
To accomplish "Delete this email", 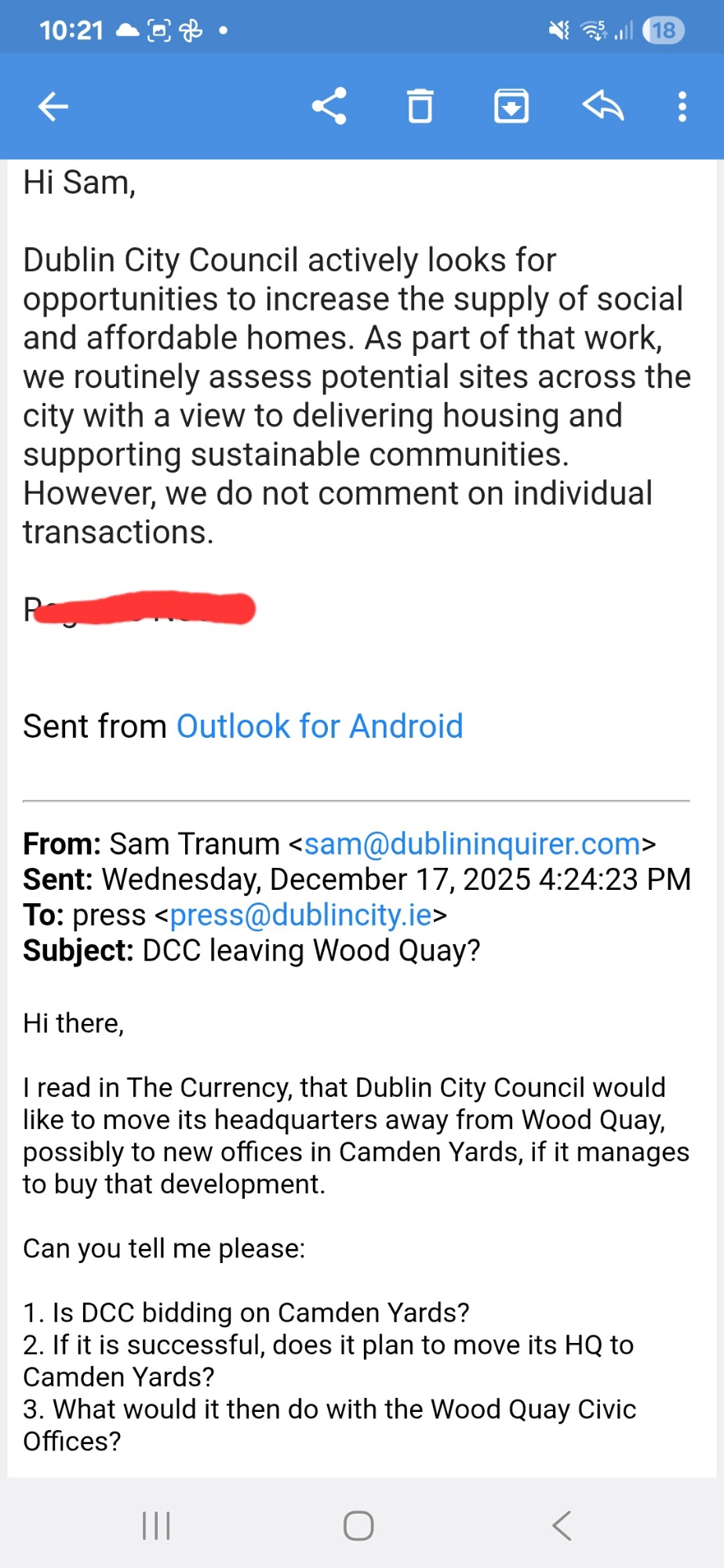I will (420, 107).
